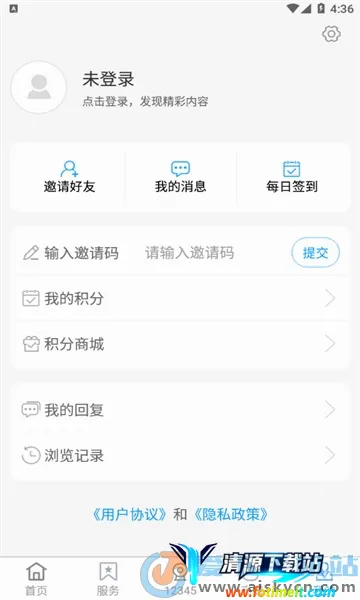
Task: Open the 《隐私政策》 link
Action: point(231,514)
